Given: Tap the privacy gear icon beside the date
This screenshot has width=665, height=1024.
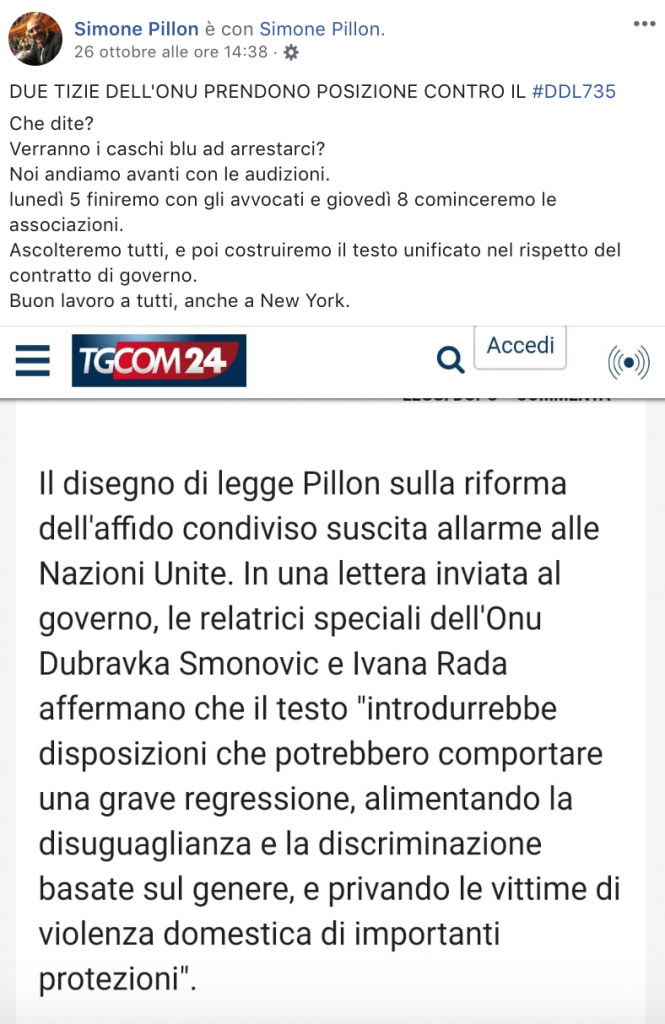Looking at the screenshot, I should pos(291,52).
